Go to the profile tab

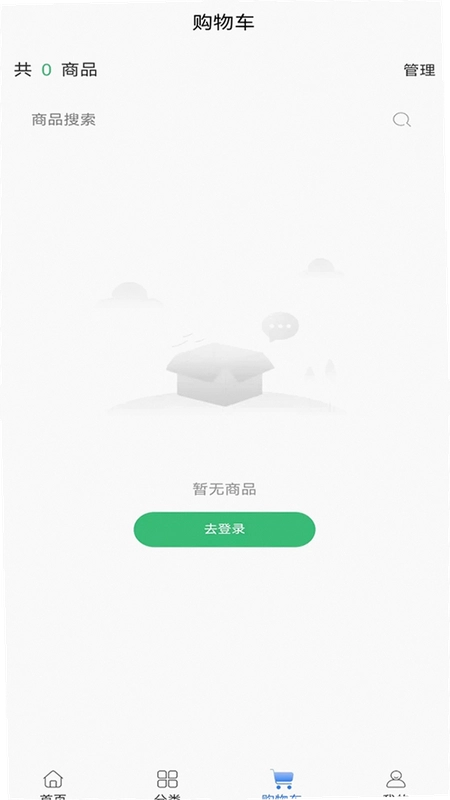pyautogui.click(x=396, y=784)
